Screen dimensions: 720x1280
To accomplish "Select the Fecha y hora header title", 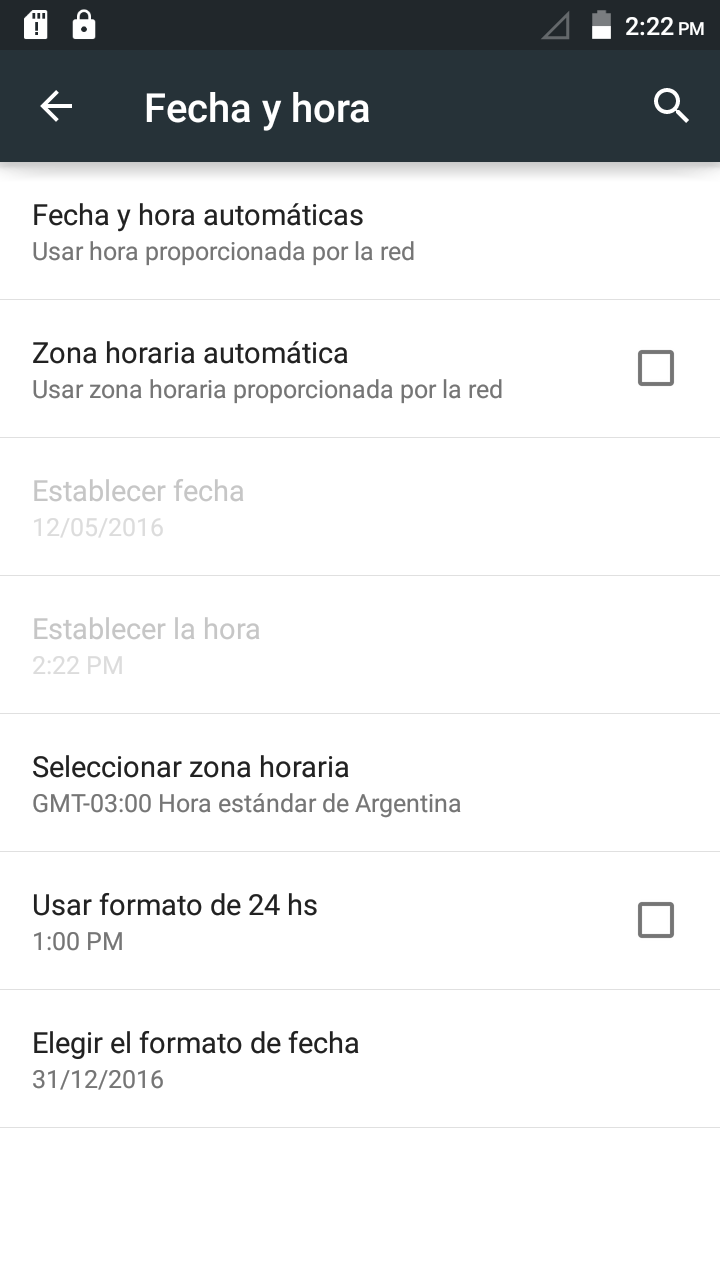I will [x=257, y=105].
